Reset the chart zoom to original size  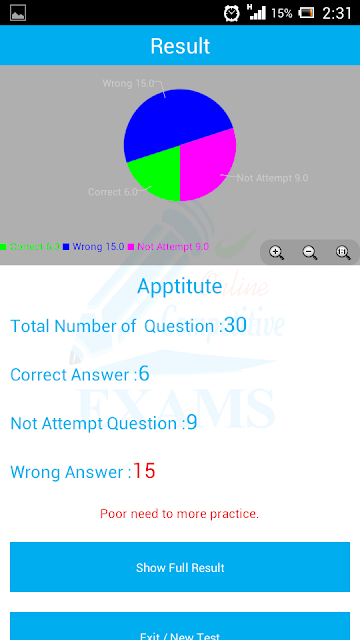coord(343,252)
